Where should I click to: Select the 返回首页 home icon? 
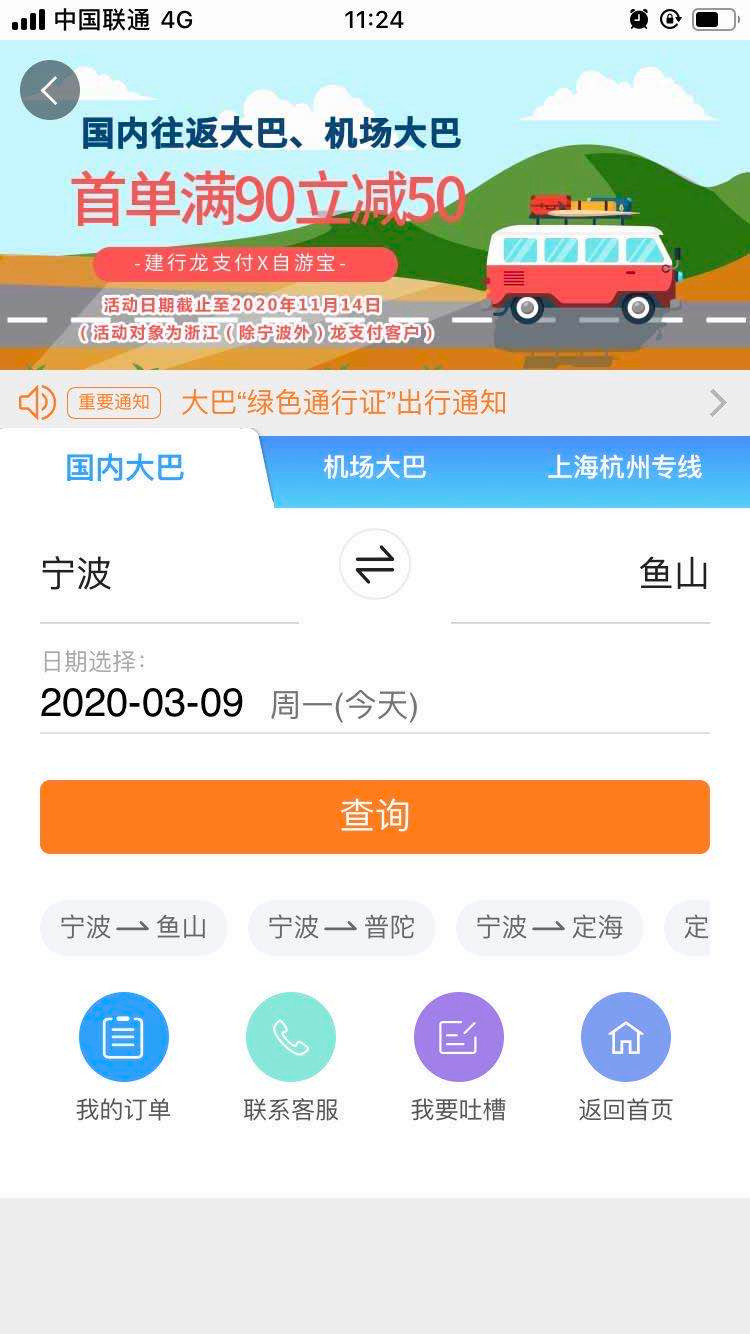pos(625,1036)
